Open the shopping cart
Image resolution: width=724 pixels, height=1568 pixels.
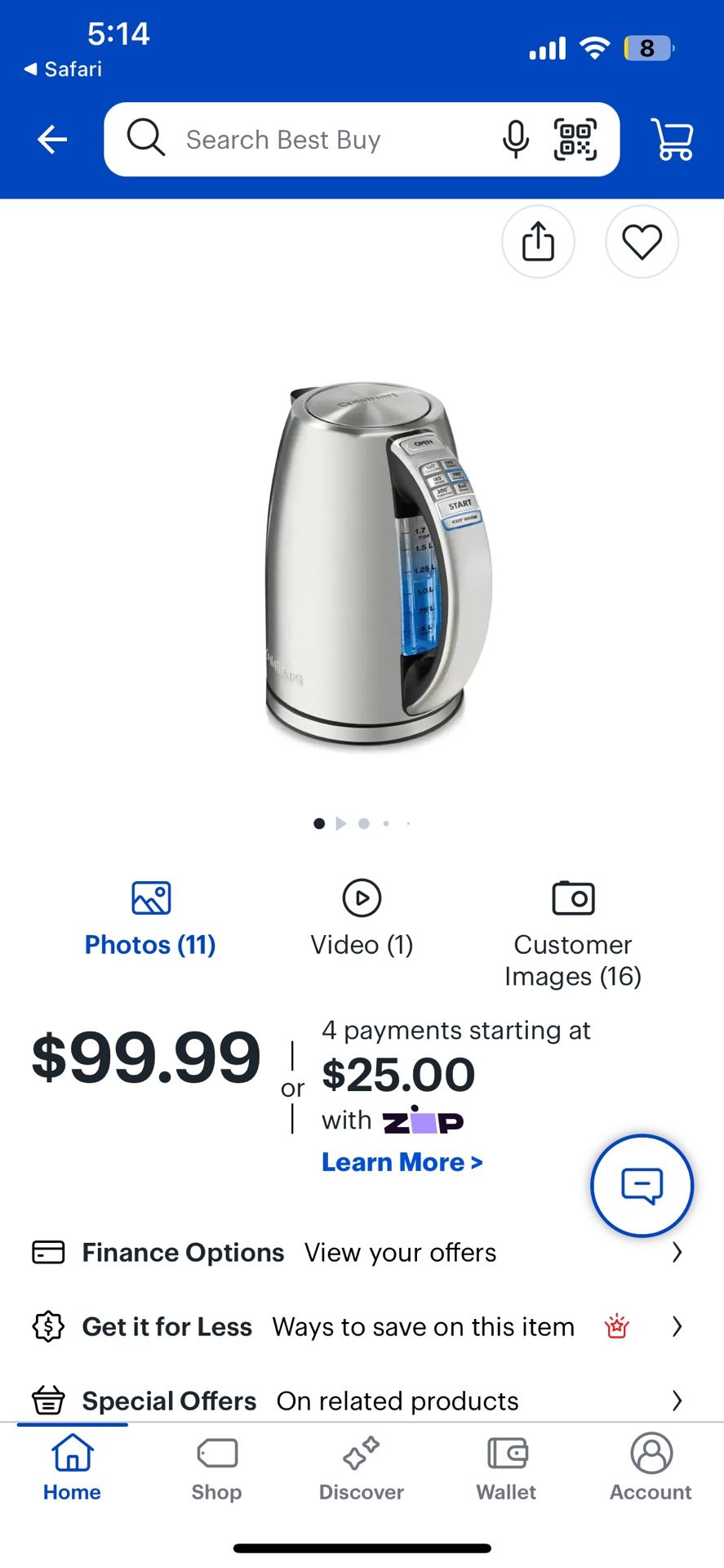[673, 140]
